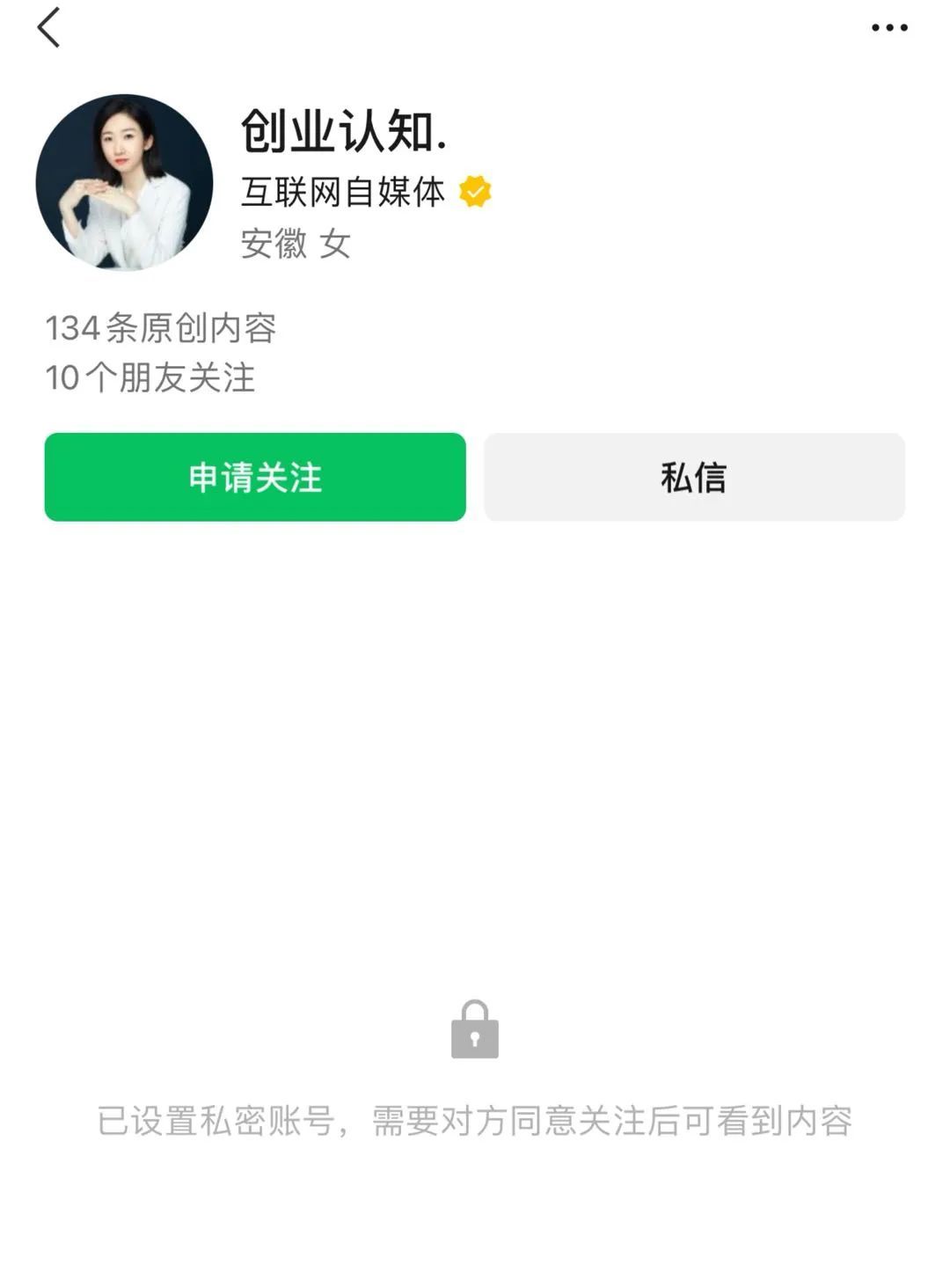Image resolution: width=950 pixels, height=1288 pixels.
Task: View the profile avatar of 创业认知
Action: coord(124,182)
